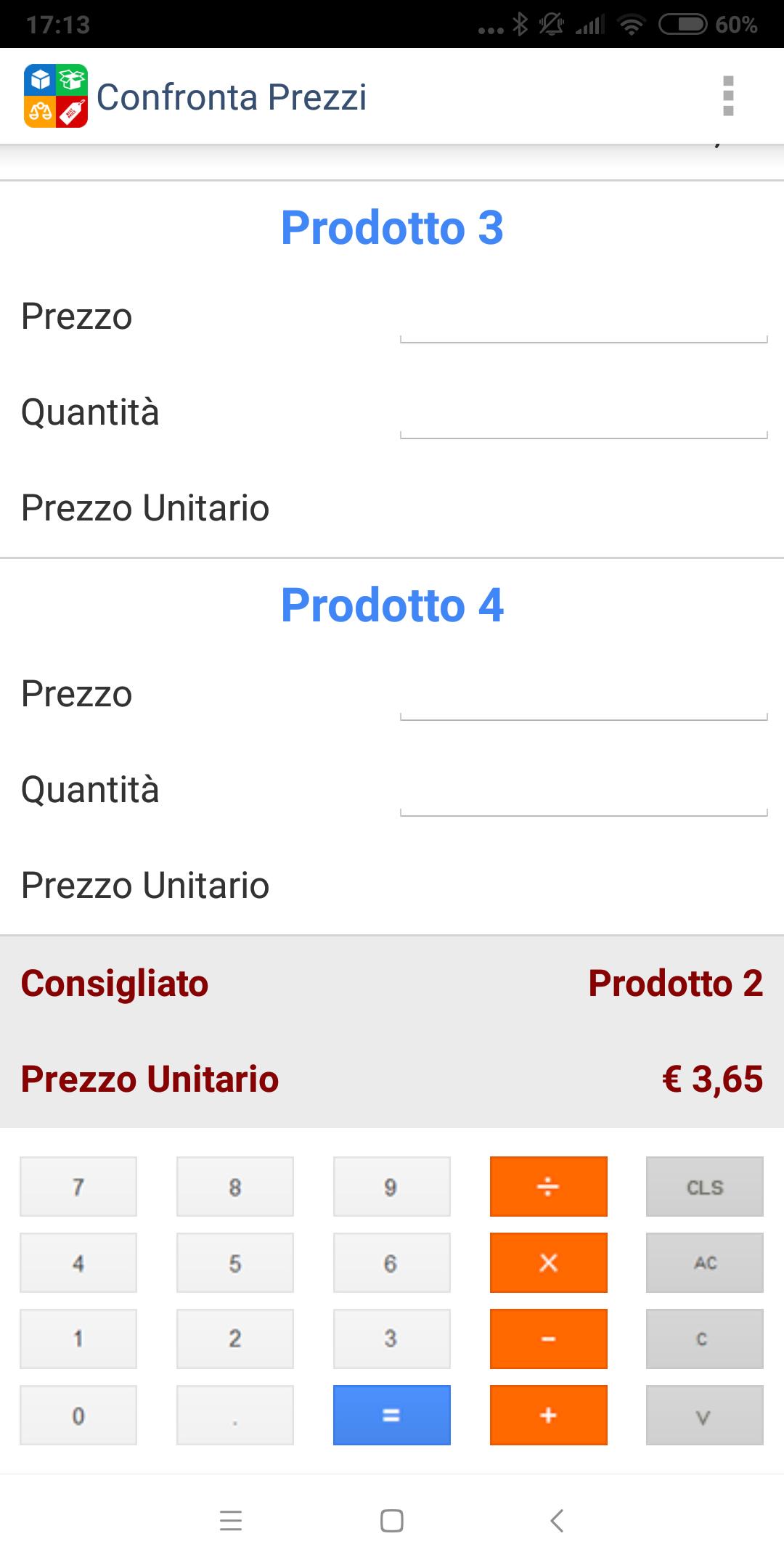784x1568 pixels.
Task: Enter digit 5 on the calculator
Action: pyautogui.click(x=235, y=1262)
